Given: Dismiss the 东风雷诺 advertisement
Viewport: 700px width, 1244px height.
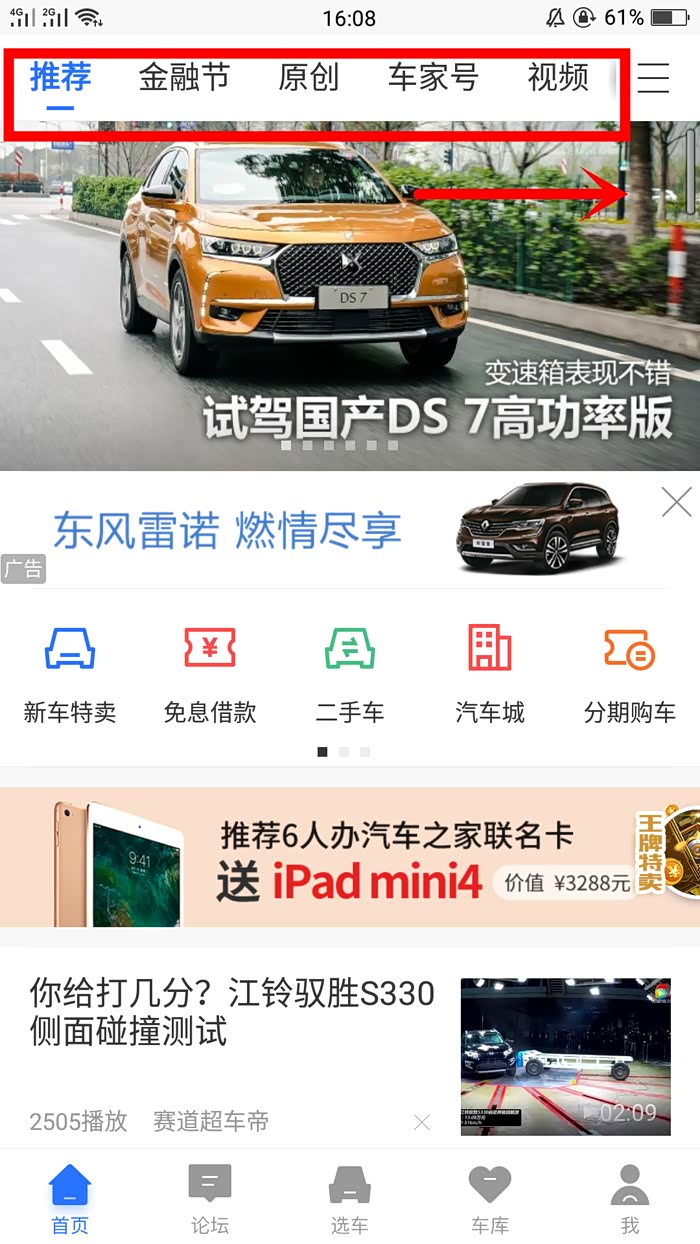Looking at the screenshot, I should (677, 502).
